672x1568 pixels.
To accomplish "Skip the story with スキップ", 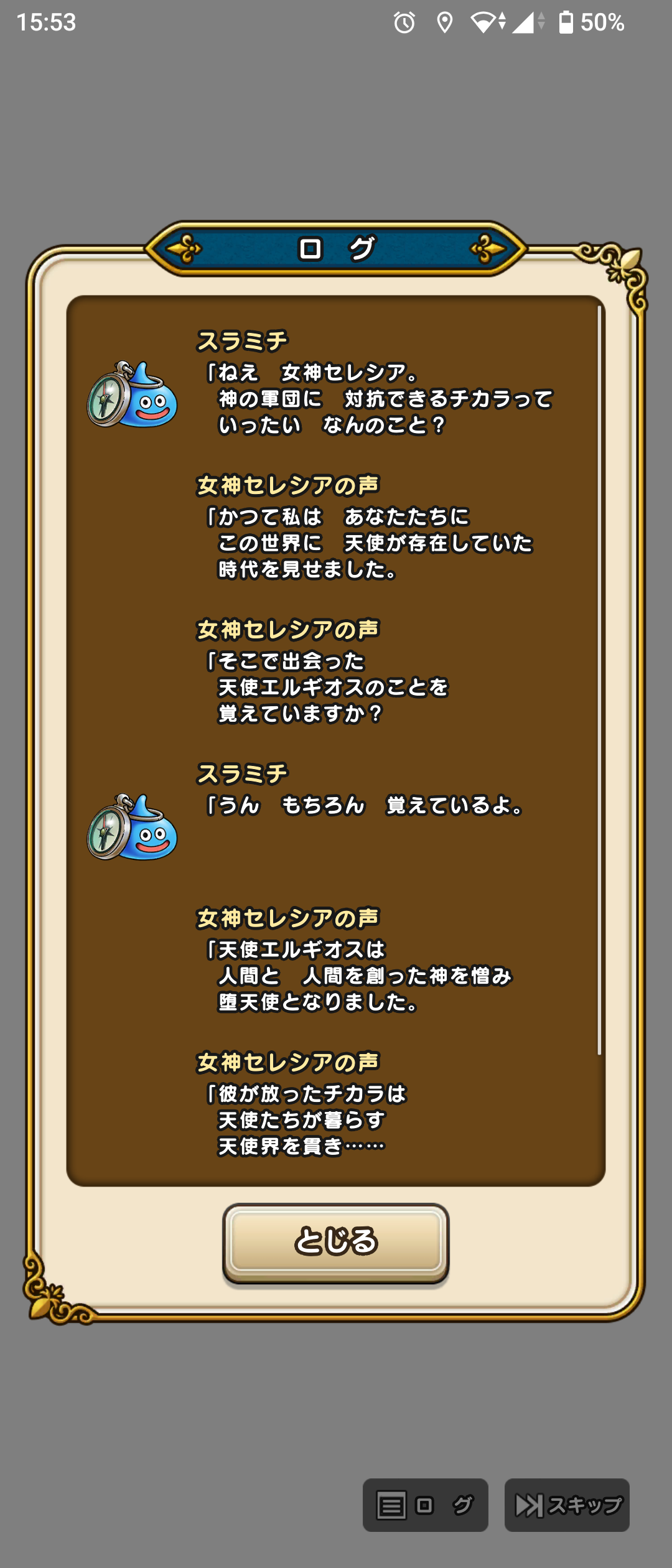I will 567,1505.
